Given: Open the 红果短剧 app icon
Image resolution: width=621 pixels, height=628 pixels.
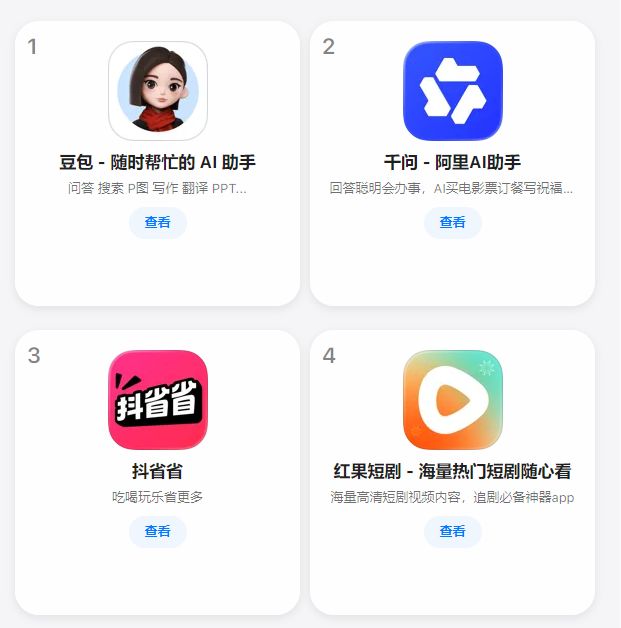Looking at the screenshot, I should (x=452, y=400).
